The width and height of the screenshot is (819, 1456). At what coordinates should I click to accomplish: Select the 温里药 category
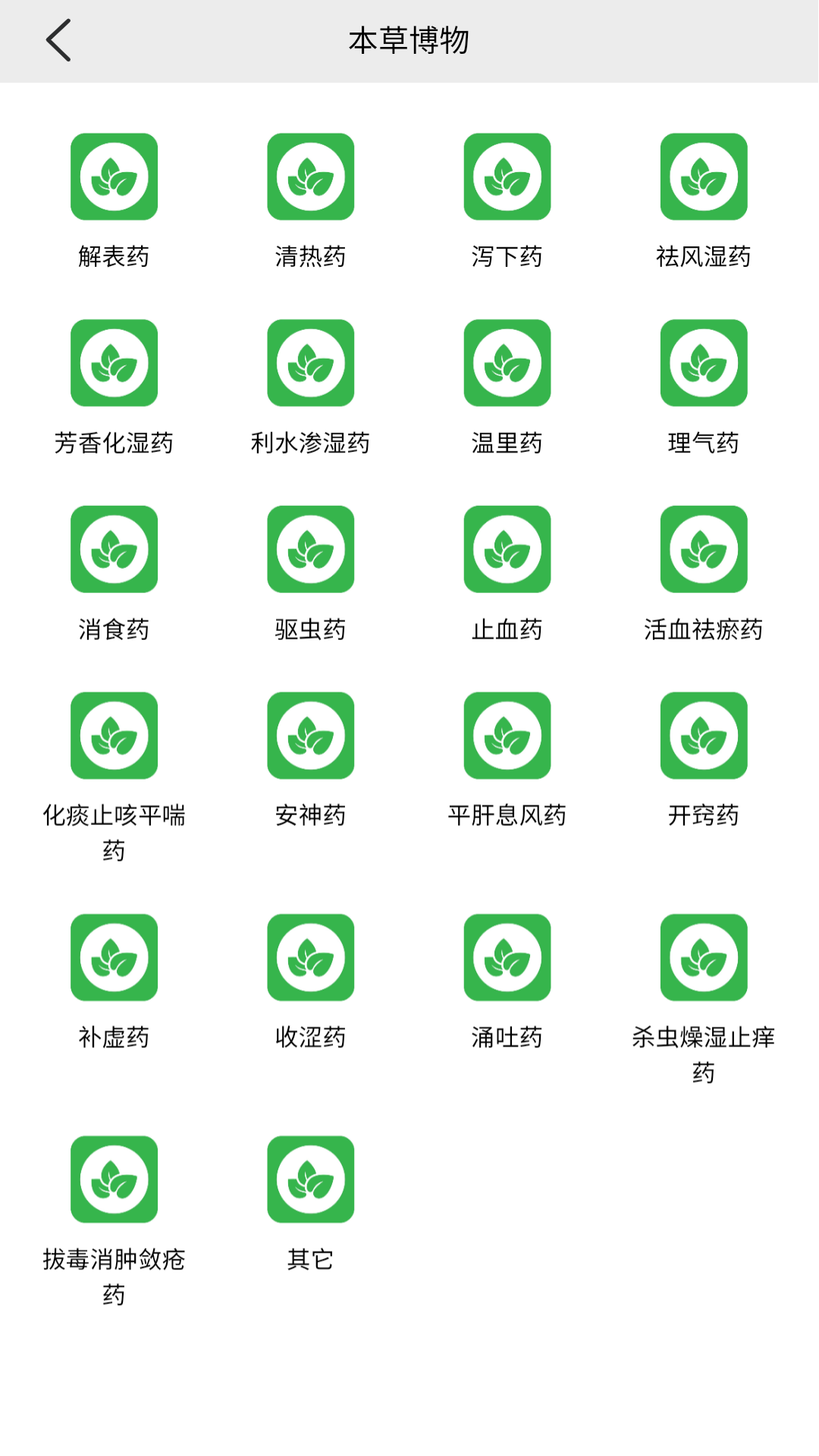click(507, 363)
